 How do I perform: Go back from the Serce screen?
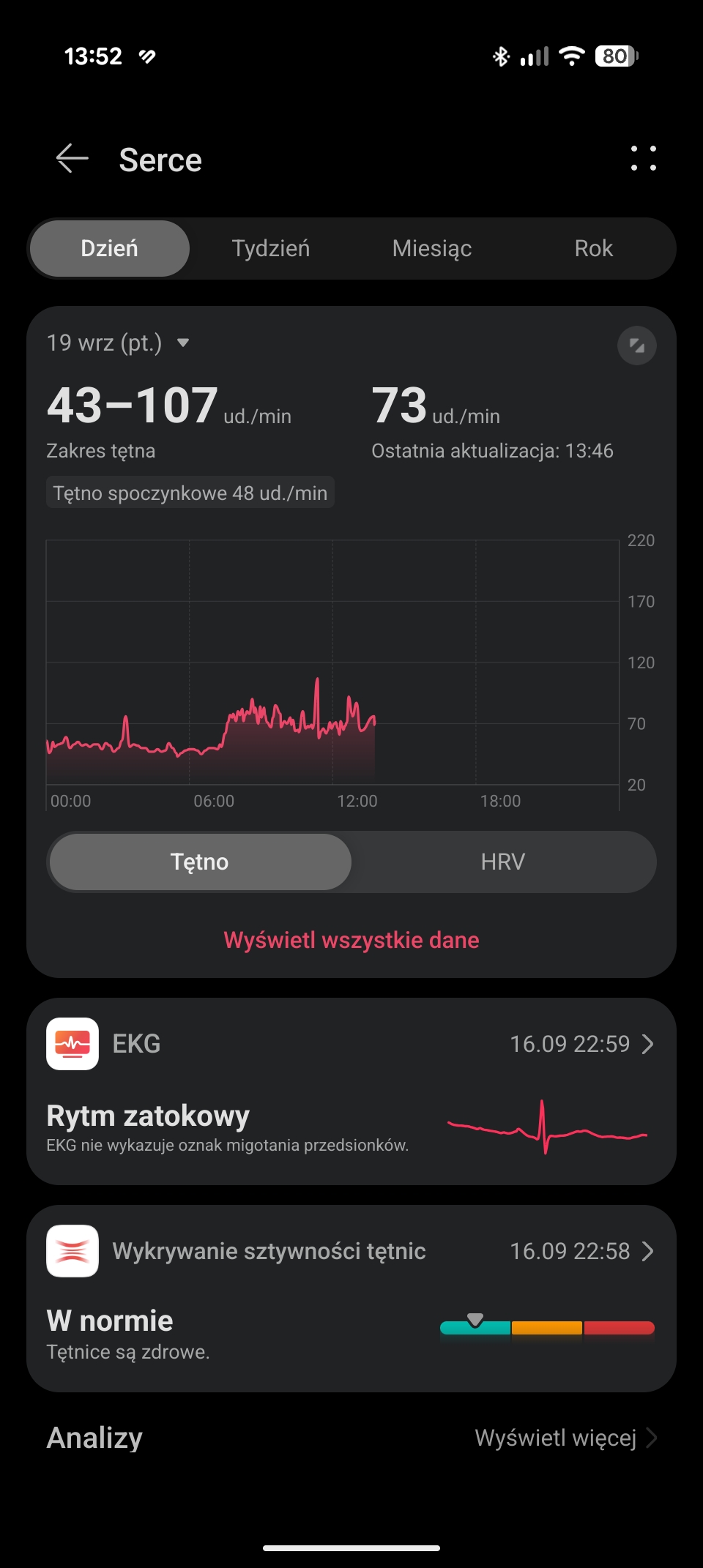coord(72,159)
